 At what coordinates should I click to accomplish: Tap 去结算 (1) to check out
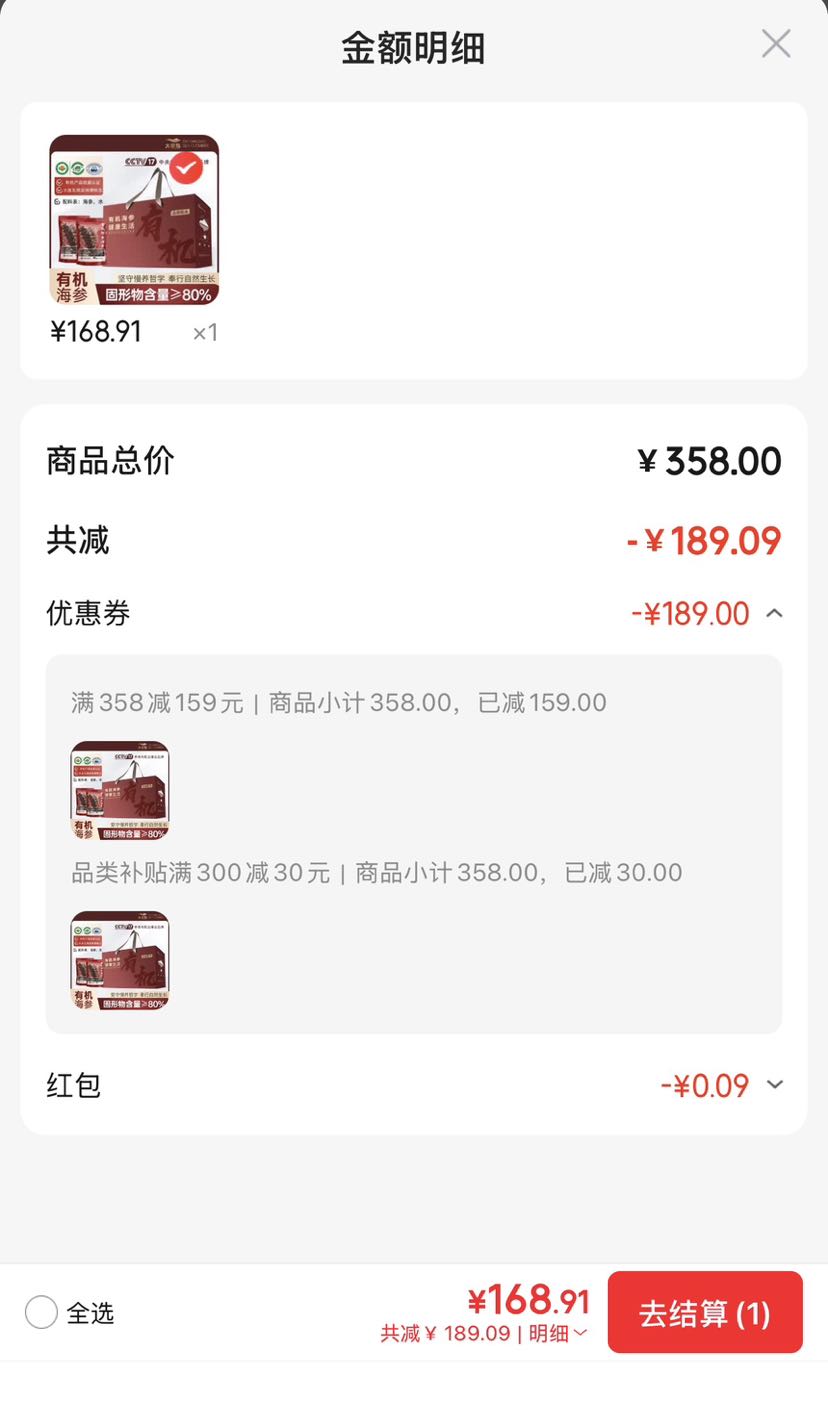point(705,1312)
